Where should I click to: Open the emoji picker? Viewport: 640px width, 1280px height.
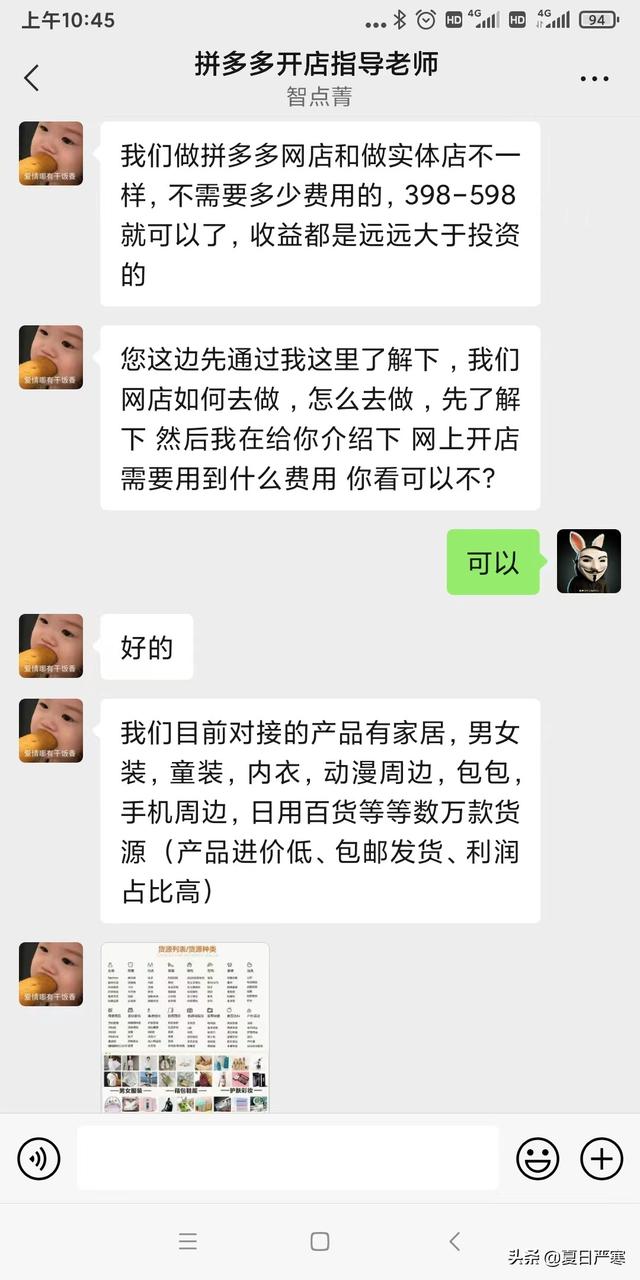537,1158
